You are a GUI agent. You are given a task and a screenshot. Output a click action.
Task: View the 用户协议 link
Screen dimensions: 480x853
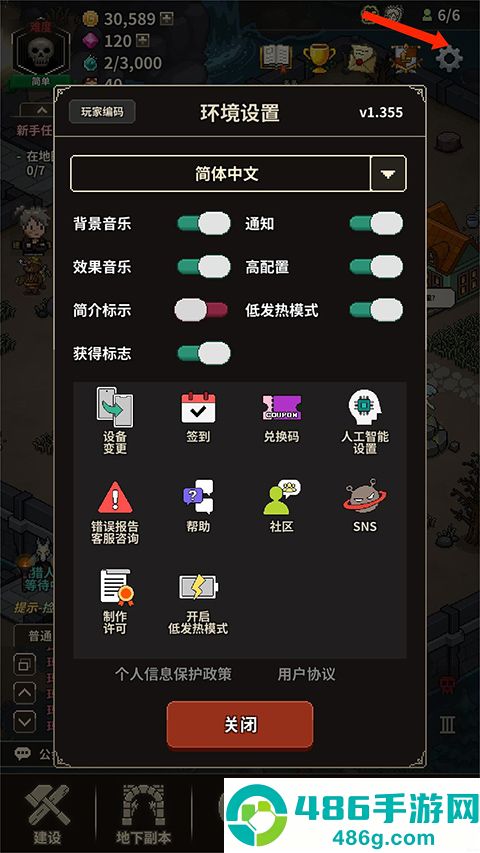click(x=306, y=675)
